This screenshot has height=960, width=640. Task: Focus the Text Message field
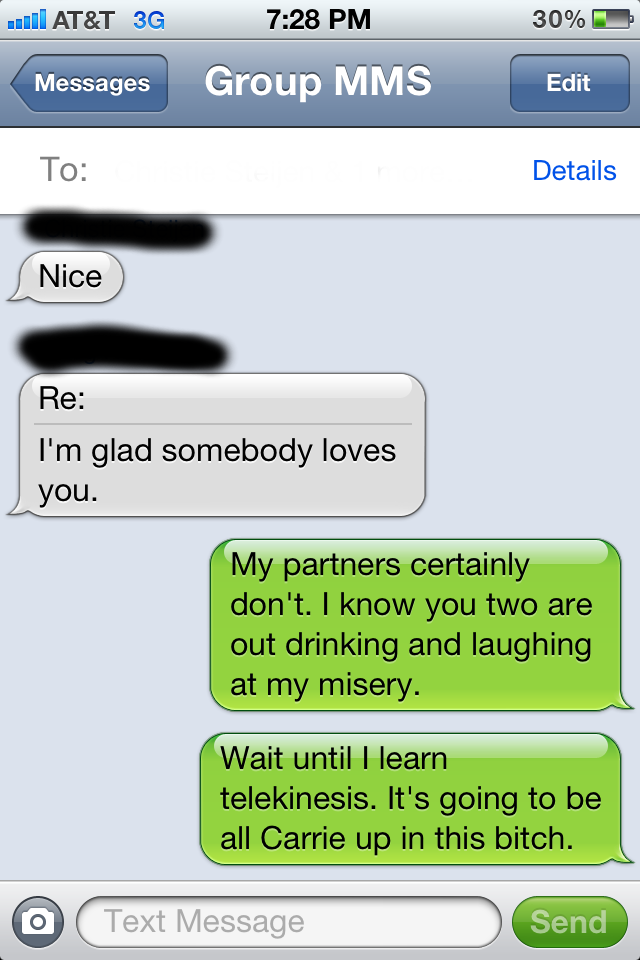(288, 921)
